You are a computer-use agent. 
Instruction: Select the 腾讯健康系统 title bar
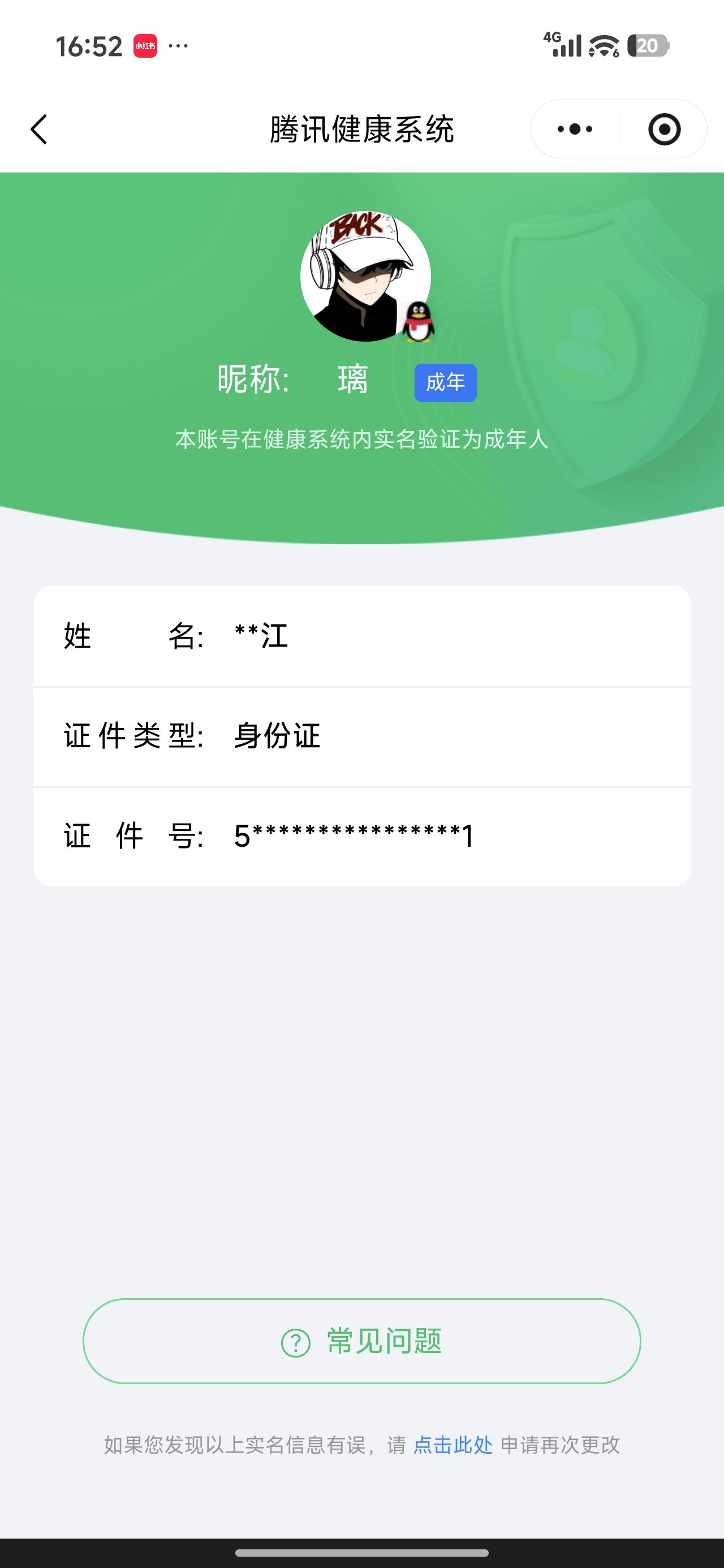click(361, 129)
